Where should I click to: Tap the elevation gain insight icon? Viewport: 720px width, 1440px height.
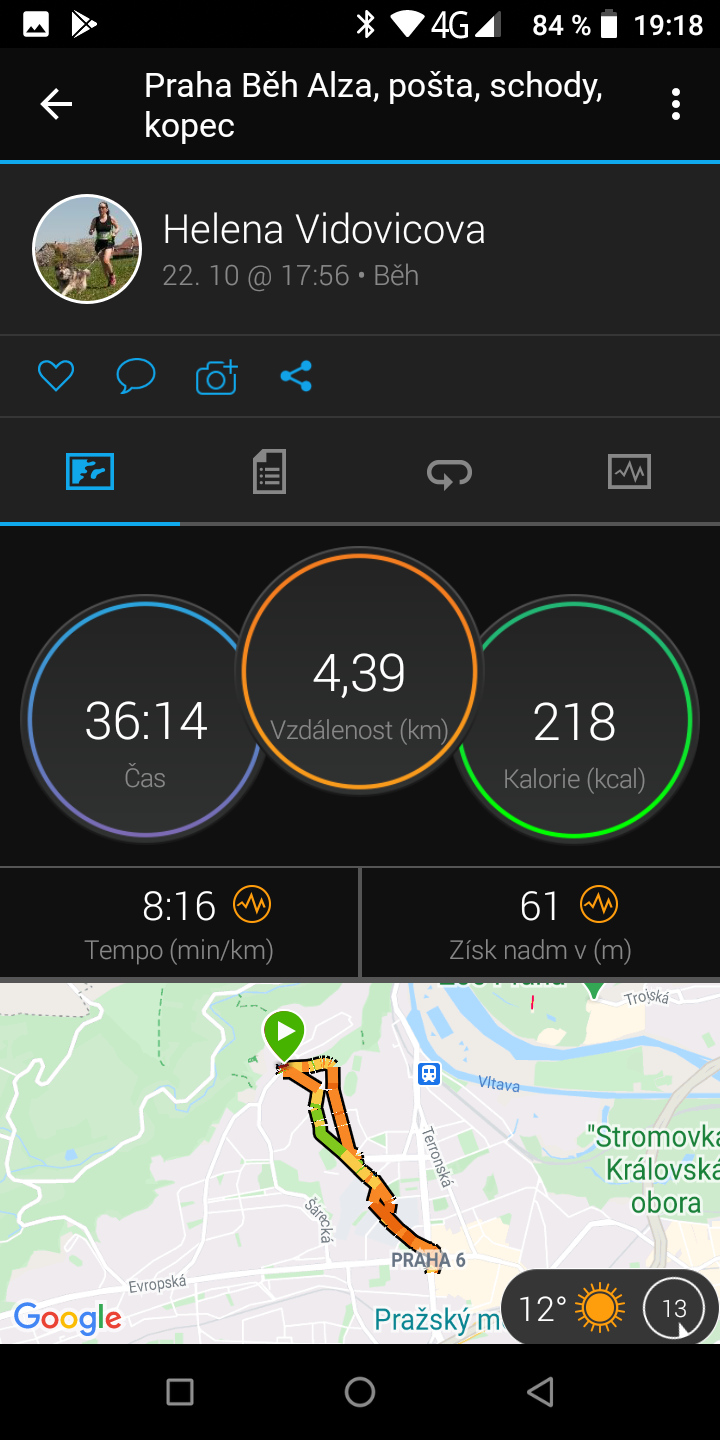pos(599,905)
